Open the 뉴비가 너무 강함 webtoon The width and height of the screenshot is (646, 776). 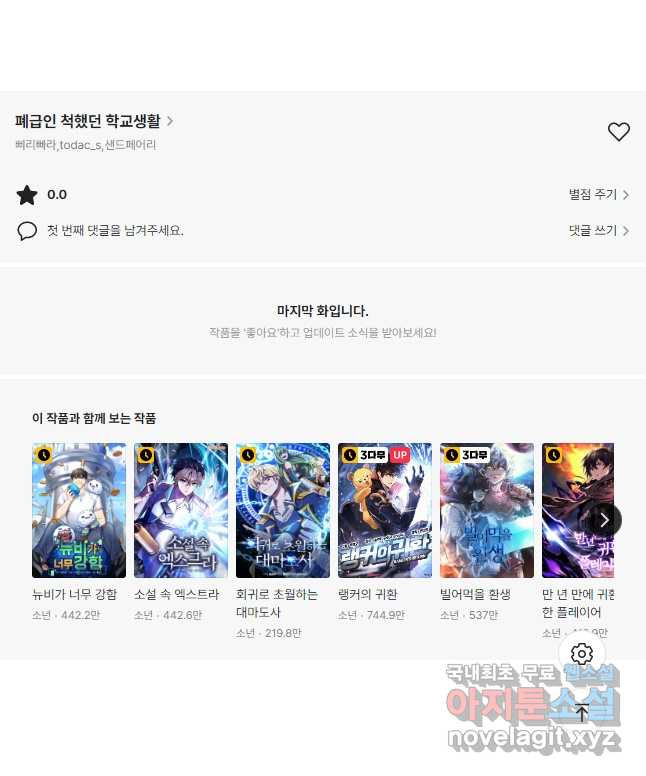(x=79, y=511)
